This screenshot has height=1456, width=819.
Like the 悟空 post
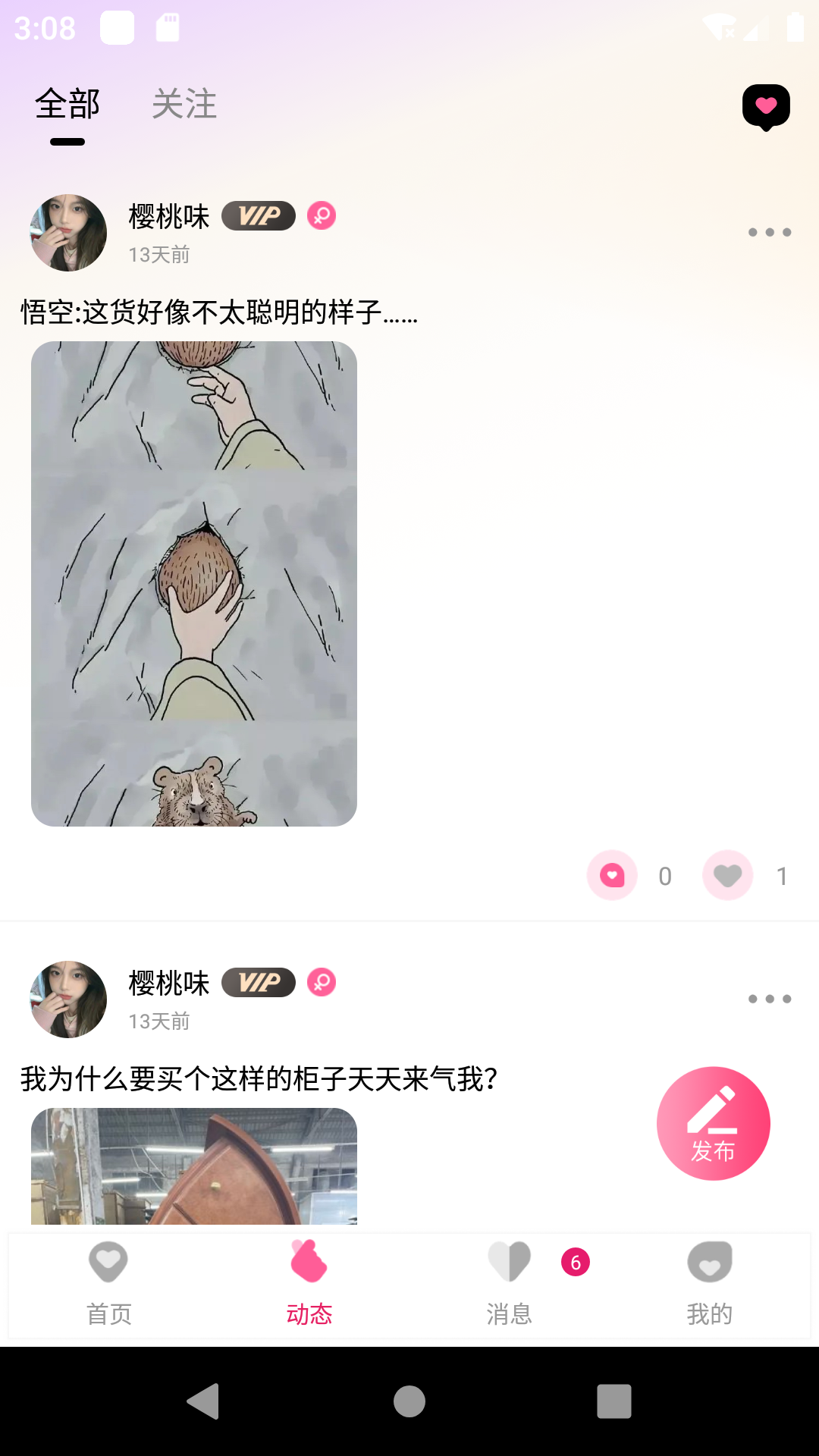[x=727, y=875]
